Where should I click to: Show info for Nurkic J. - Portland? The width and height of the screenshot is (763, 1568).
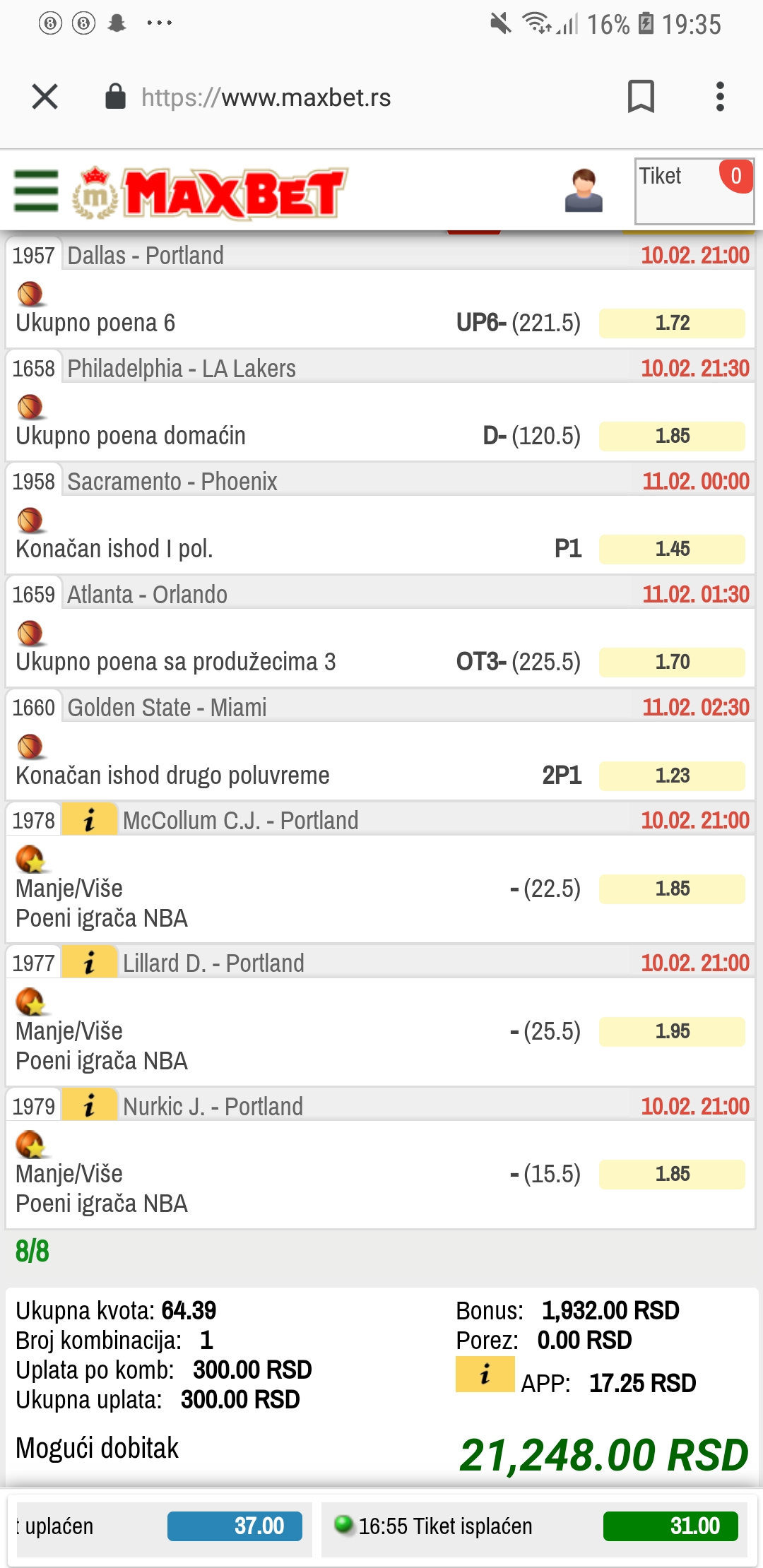90,1106
